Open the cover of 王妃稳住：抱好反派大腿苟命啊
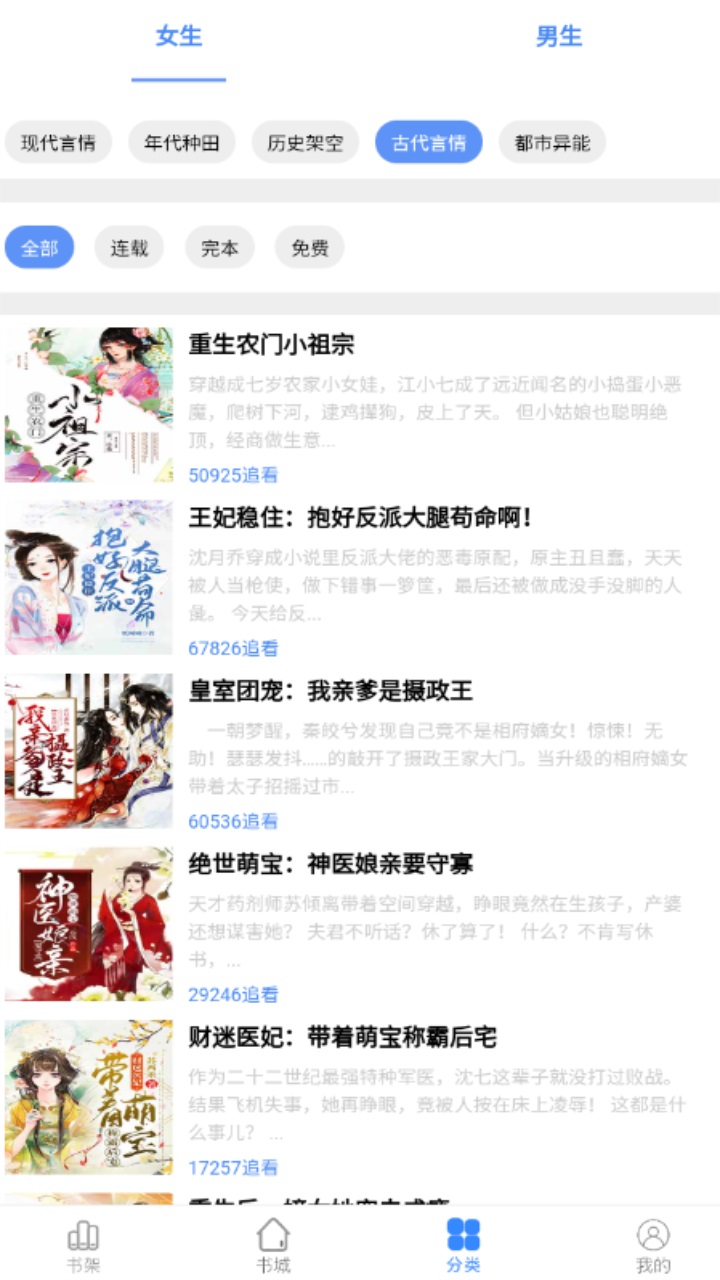This screenshot has height=1280, width=720. pos(88,575)
